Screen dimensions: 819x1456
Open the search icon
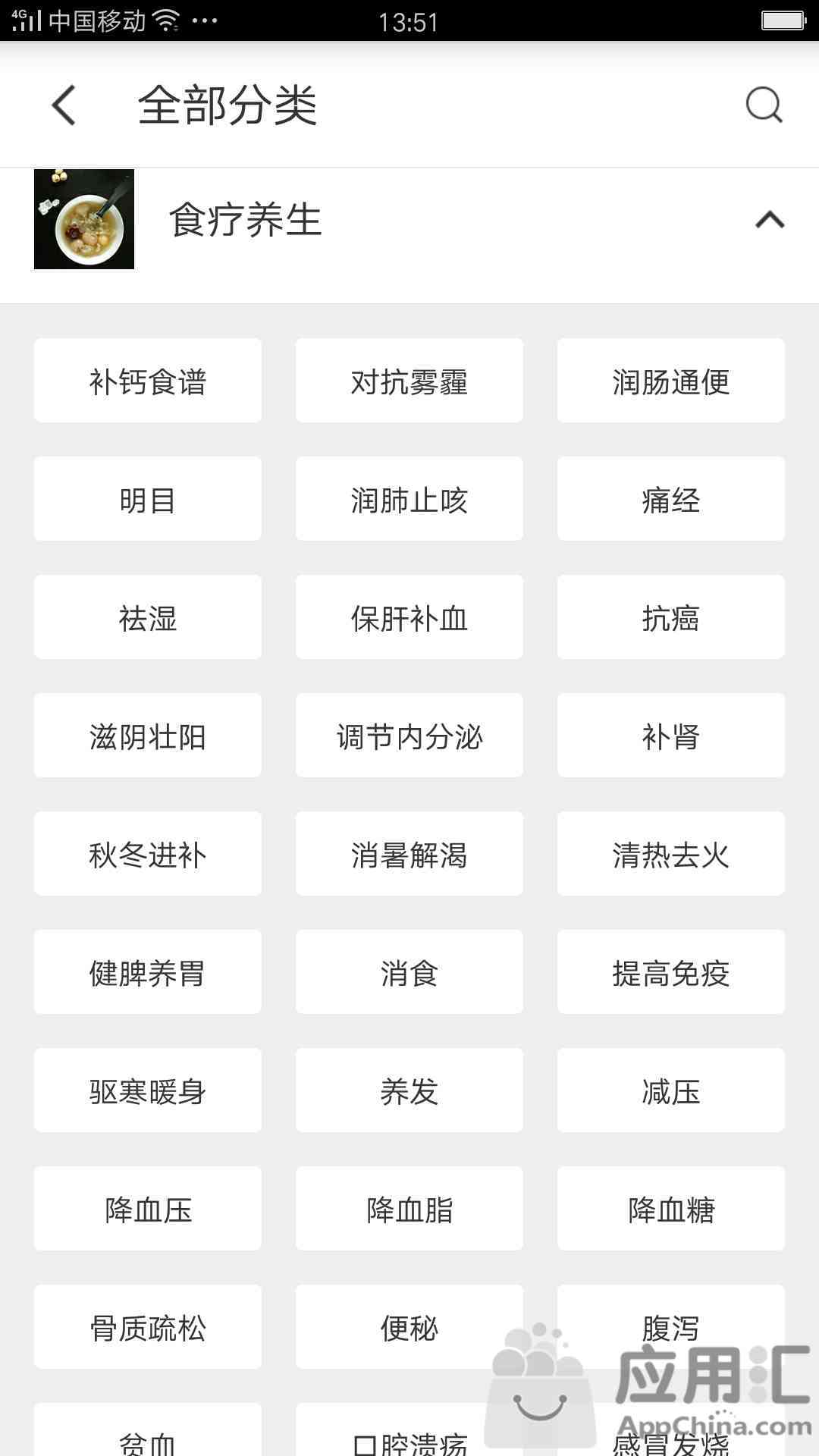point(764,105)
